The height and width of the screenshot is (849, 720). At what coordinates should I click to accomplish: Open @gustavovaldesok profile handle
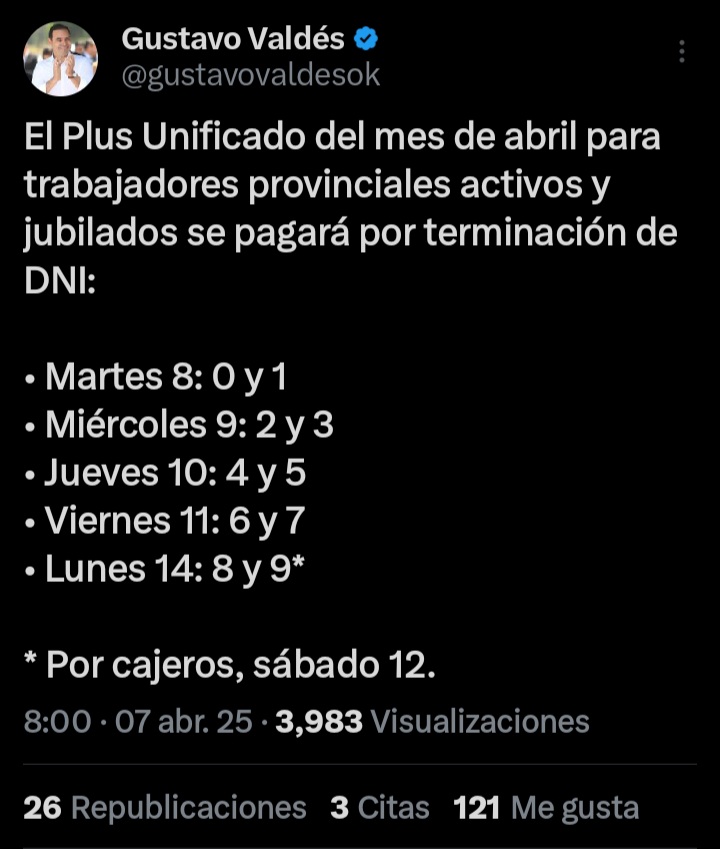click(250, 76)
